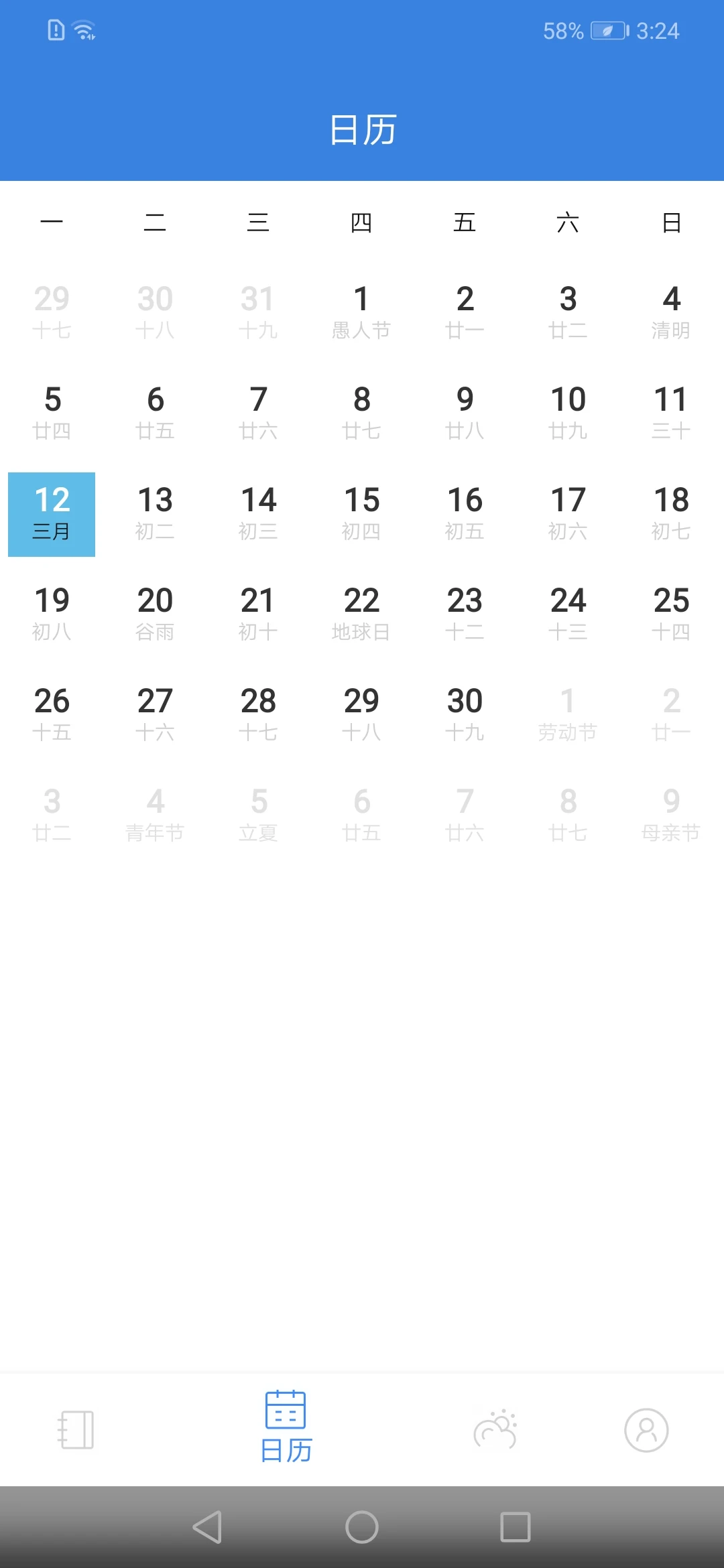Viewport: 724px width, 1568px height.
Task: Choose date 8 廿七
Action: click(x=361, y=413)
